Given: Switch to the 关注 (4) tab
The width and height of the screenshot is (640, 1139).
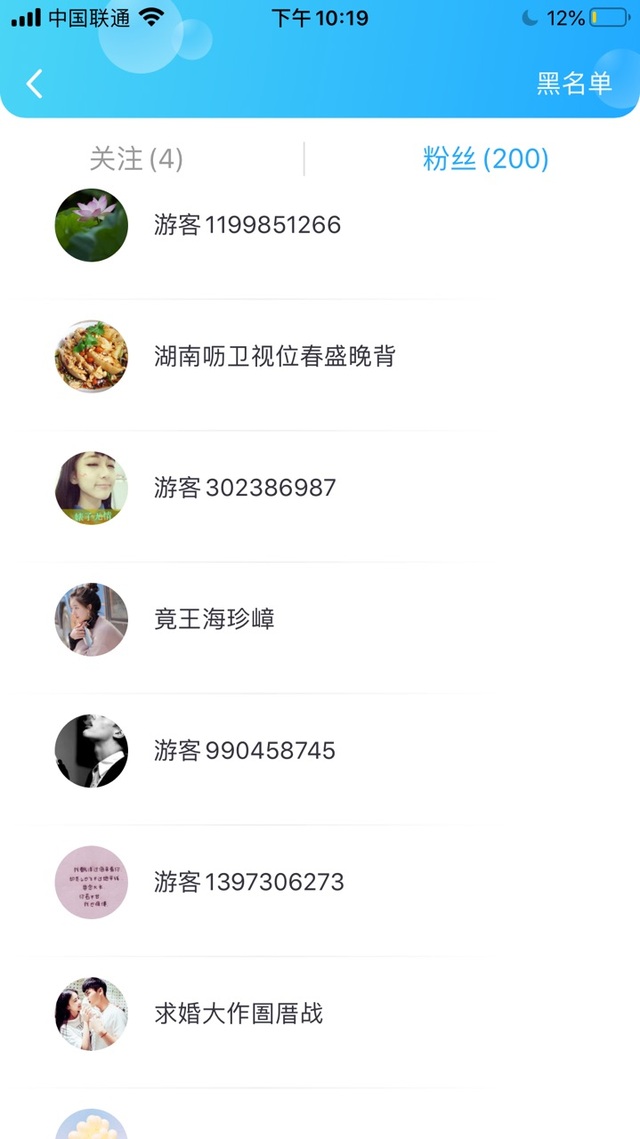Looking at the screenshot, I should (x=136, y=159).
